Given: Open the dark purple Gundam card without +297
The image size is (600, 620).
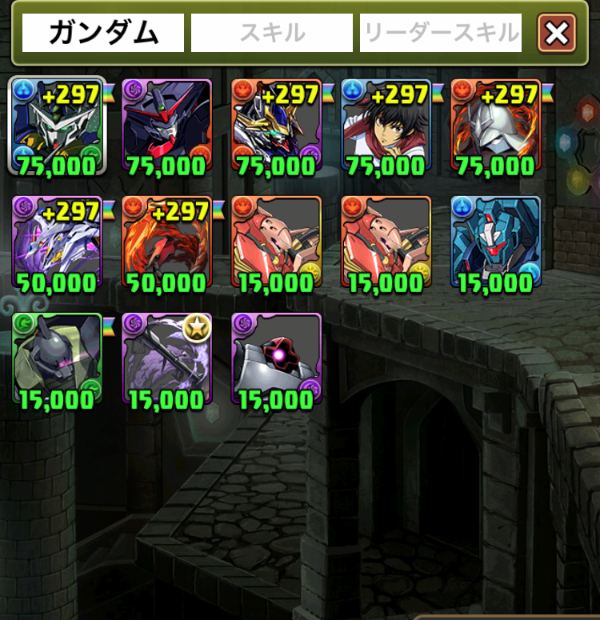Looking at the screenshot, I should (x=166, y=124).
